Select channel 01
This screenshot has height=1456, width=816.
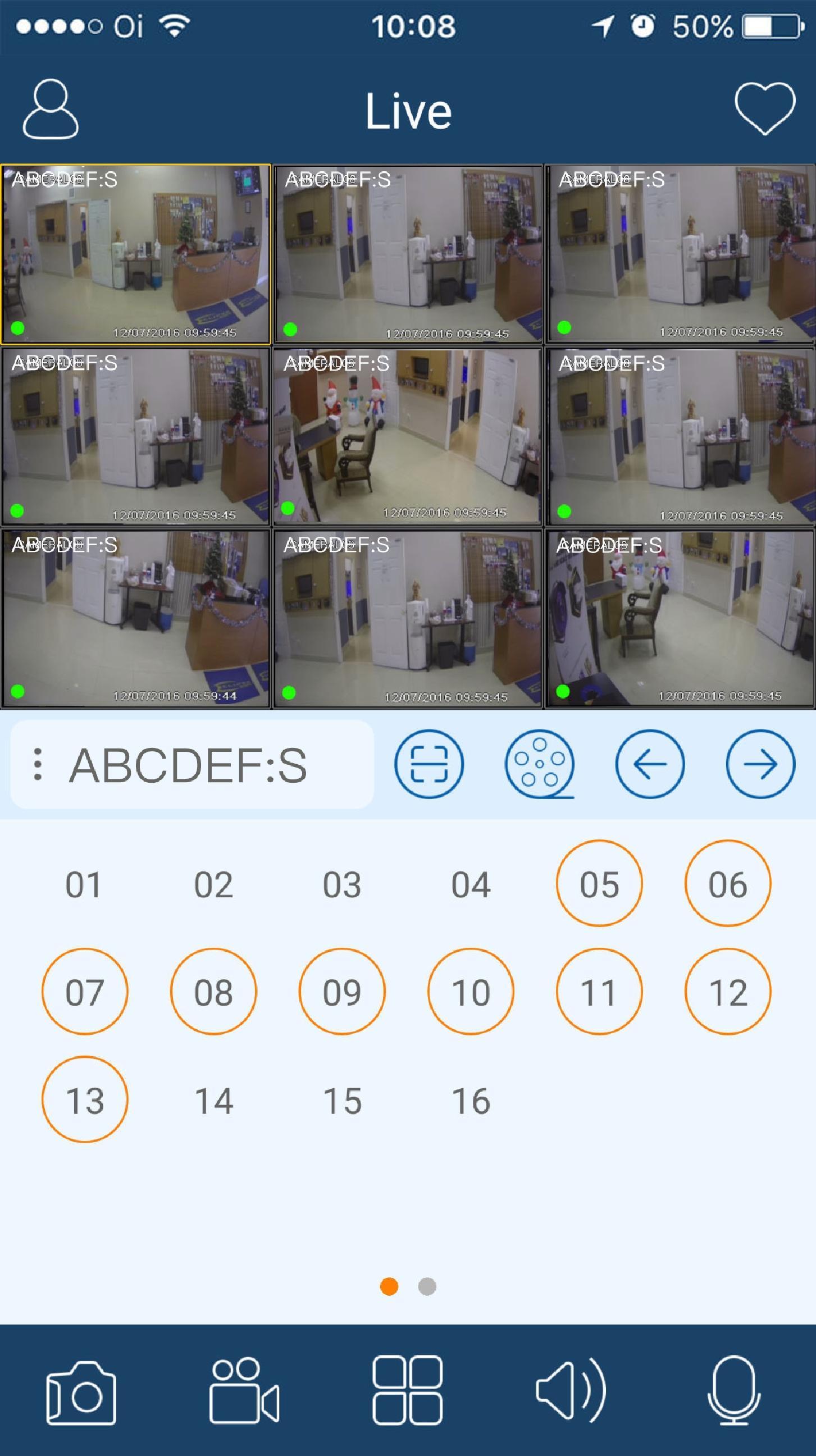click(x=84, y=884)
